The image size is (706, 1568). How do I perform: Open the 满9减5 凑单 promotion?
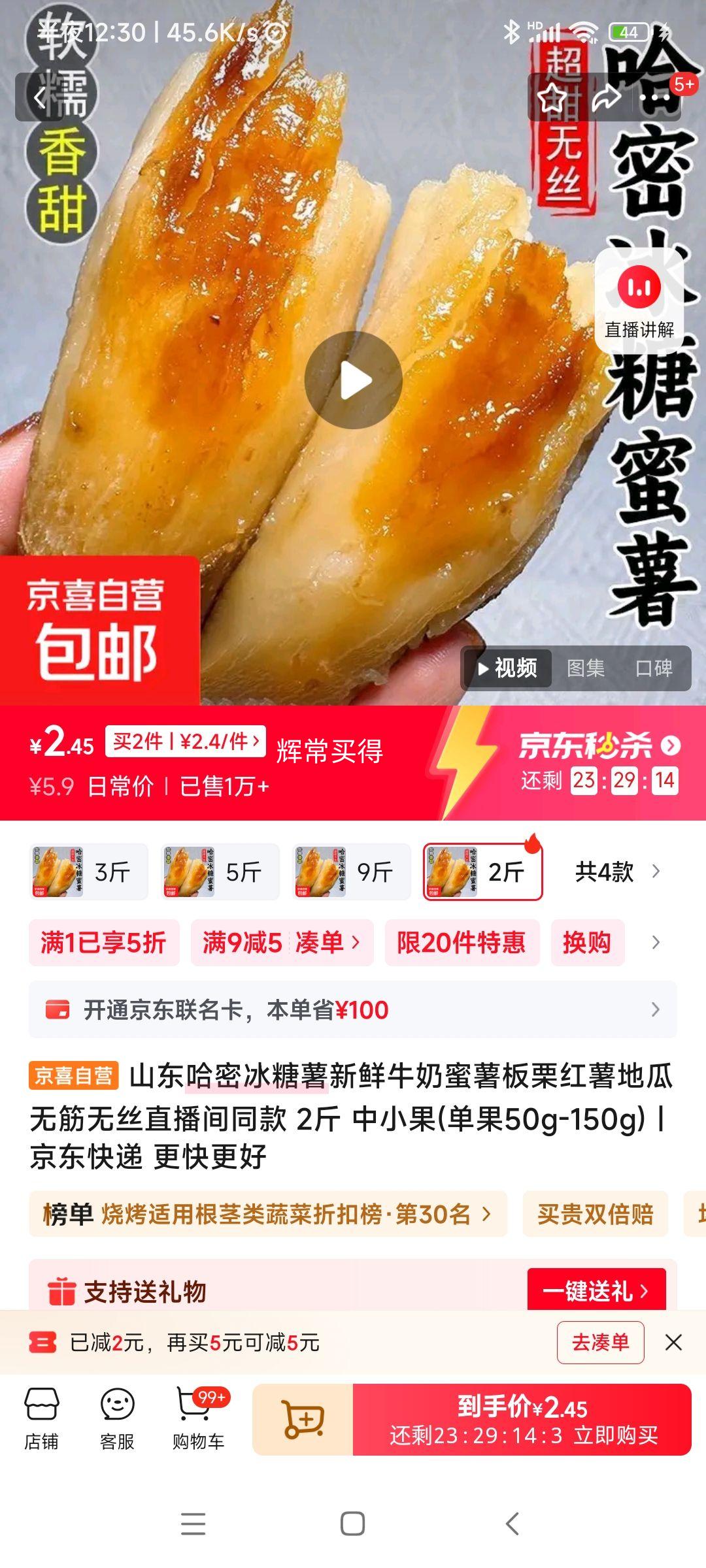(282, 942)
